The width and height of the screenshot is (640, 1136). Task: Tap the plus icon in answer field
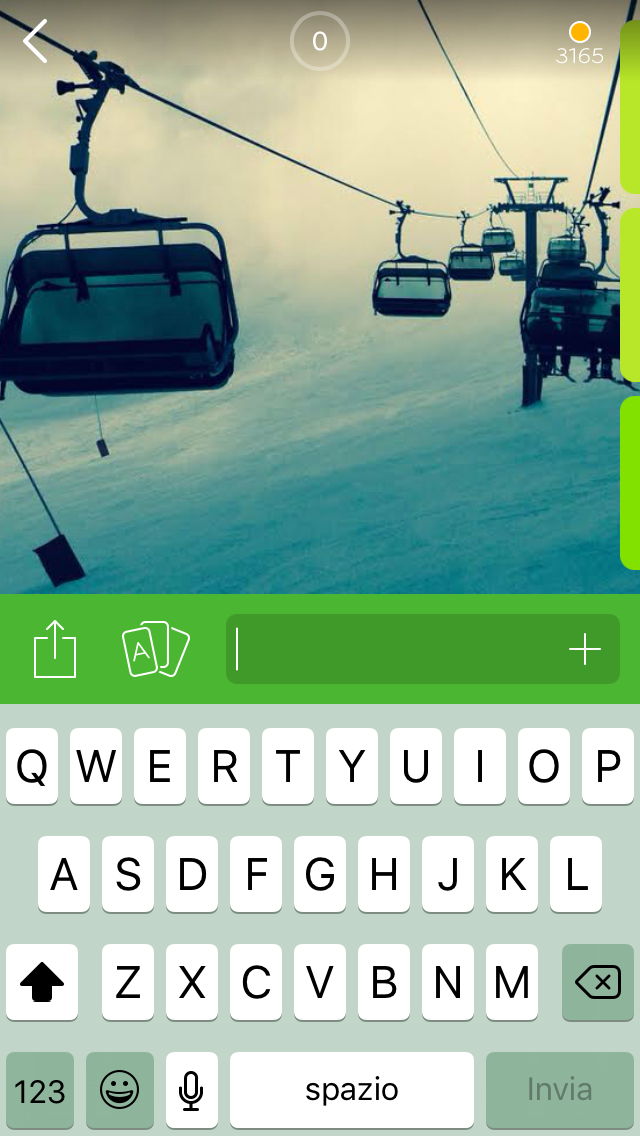(x=585, y=650)
